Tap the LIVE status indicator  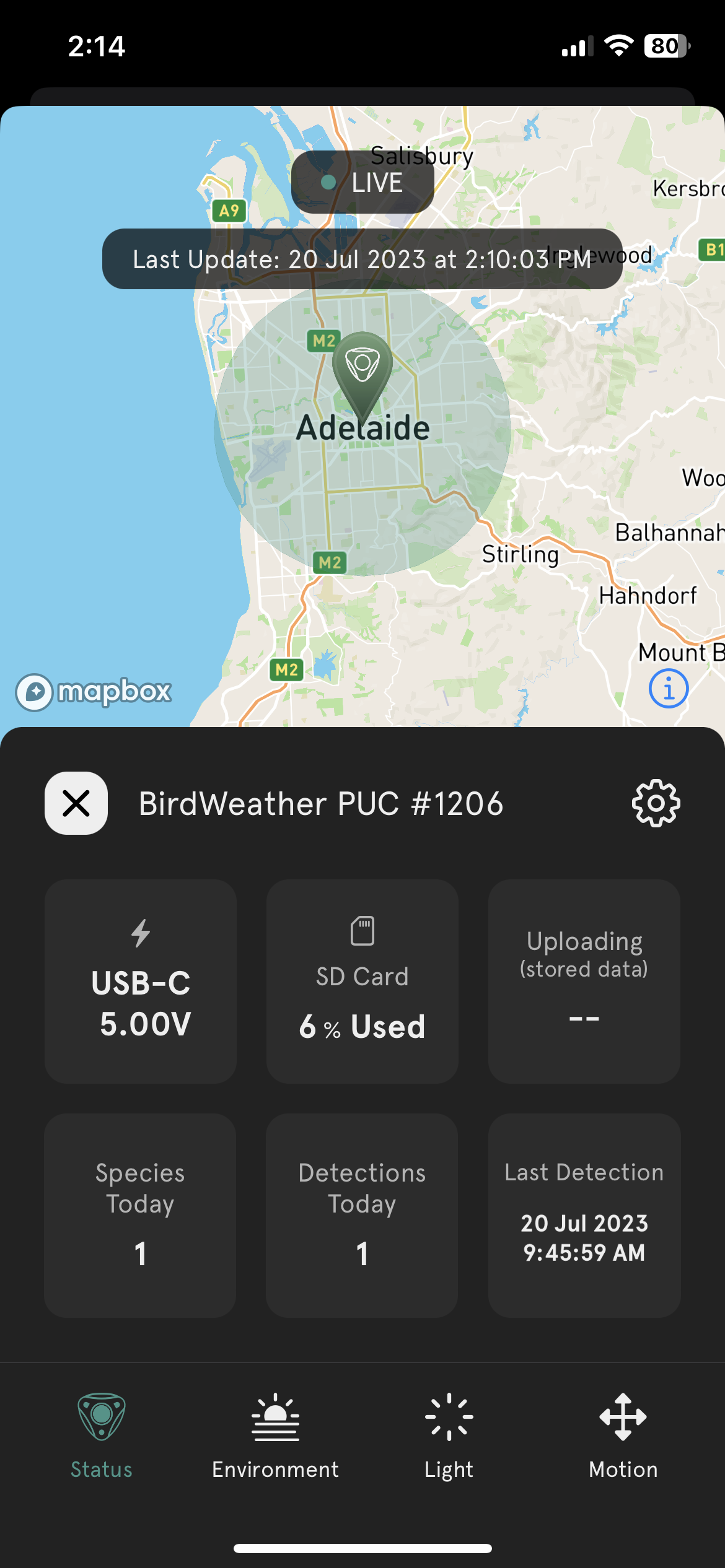(362, 183)
